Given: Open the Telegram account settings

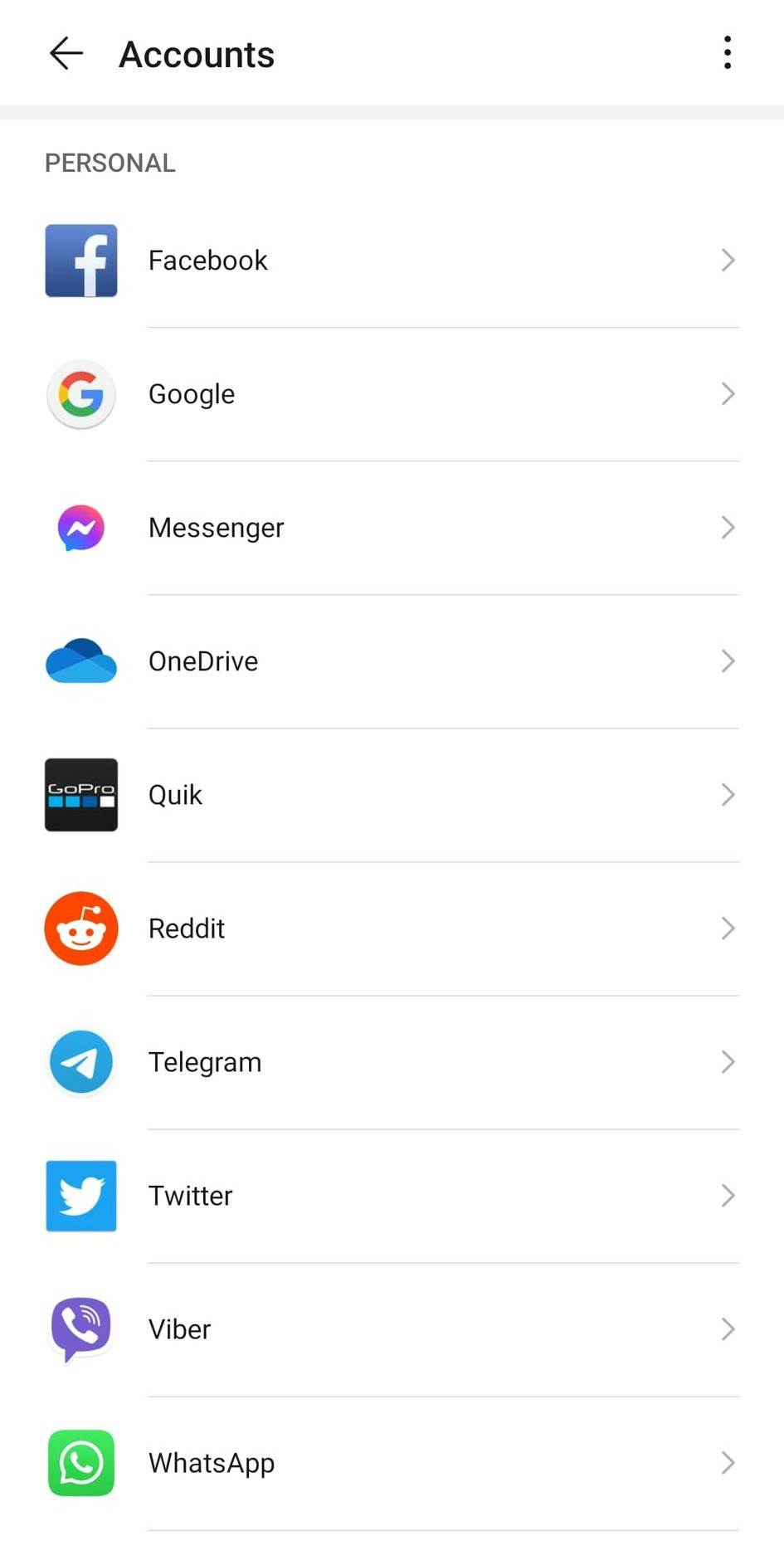Looking at the screenshot, I should point(415,1062).
